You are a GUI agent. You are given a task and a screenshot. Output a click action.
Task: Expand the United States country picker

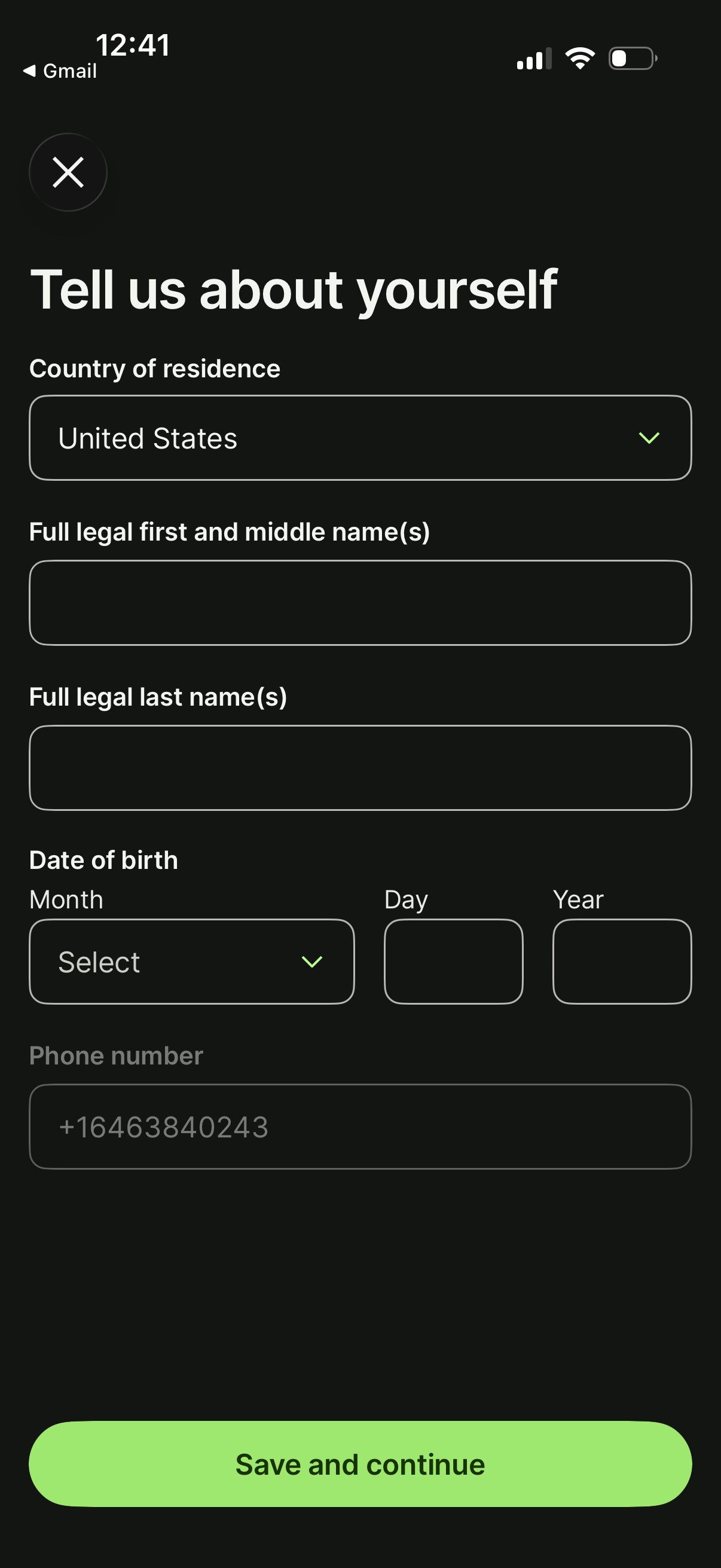point(360,437)
